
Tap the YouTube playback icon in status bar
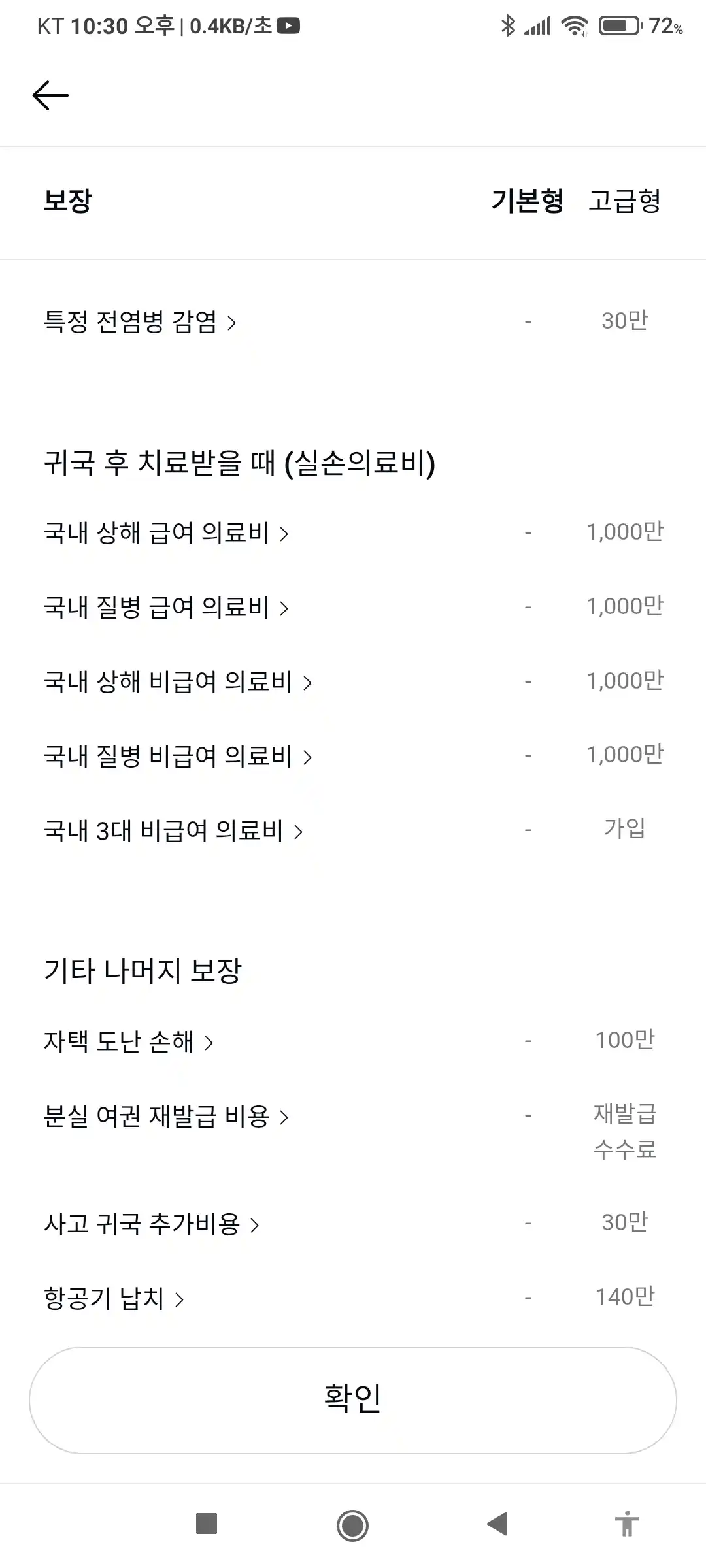point(286,26)
